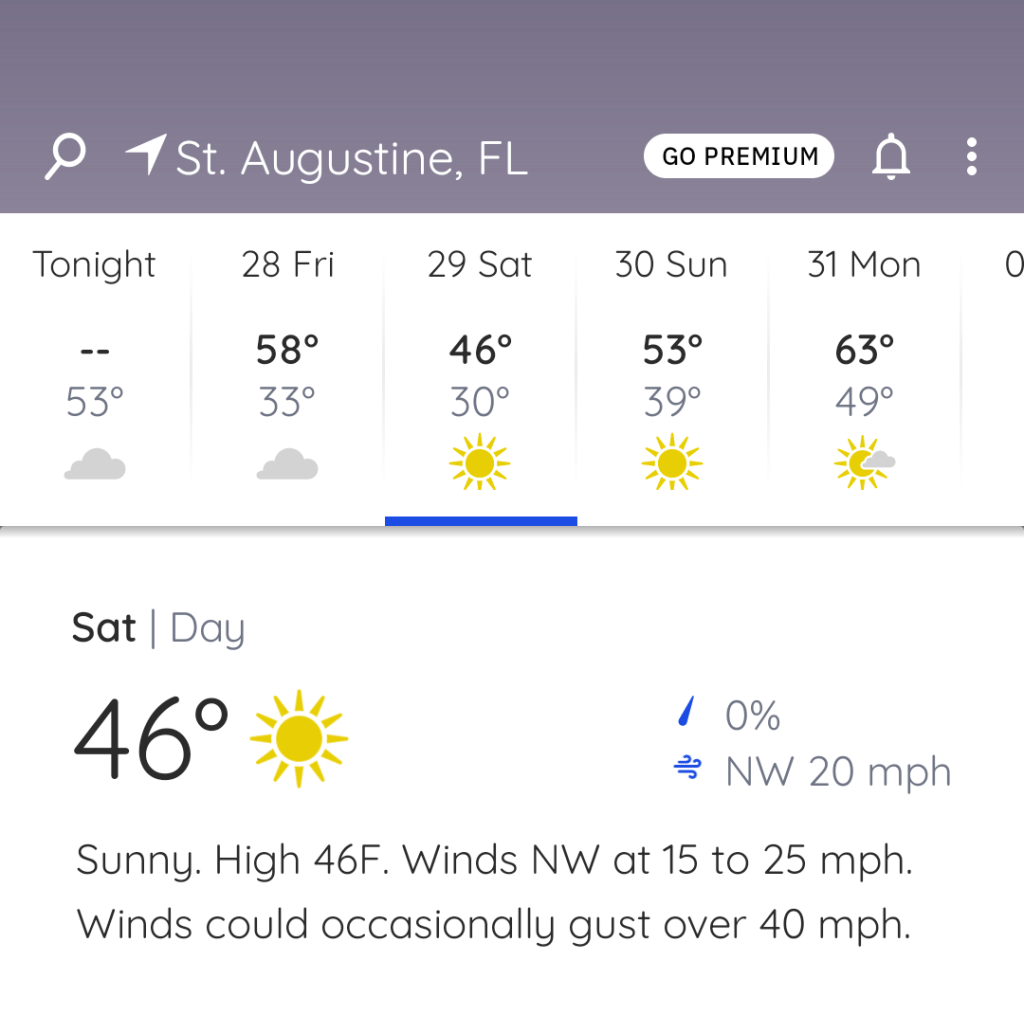View the 31 Mon forecast
This screenshot has width=1024, height=1015.
click(x=864, y=370)
